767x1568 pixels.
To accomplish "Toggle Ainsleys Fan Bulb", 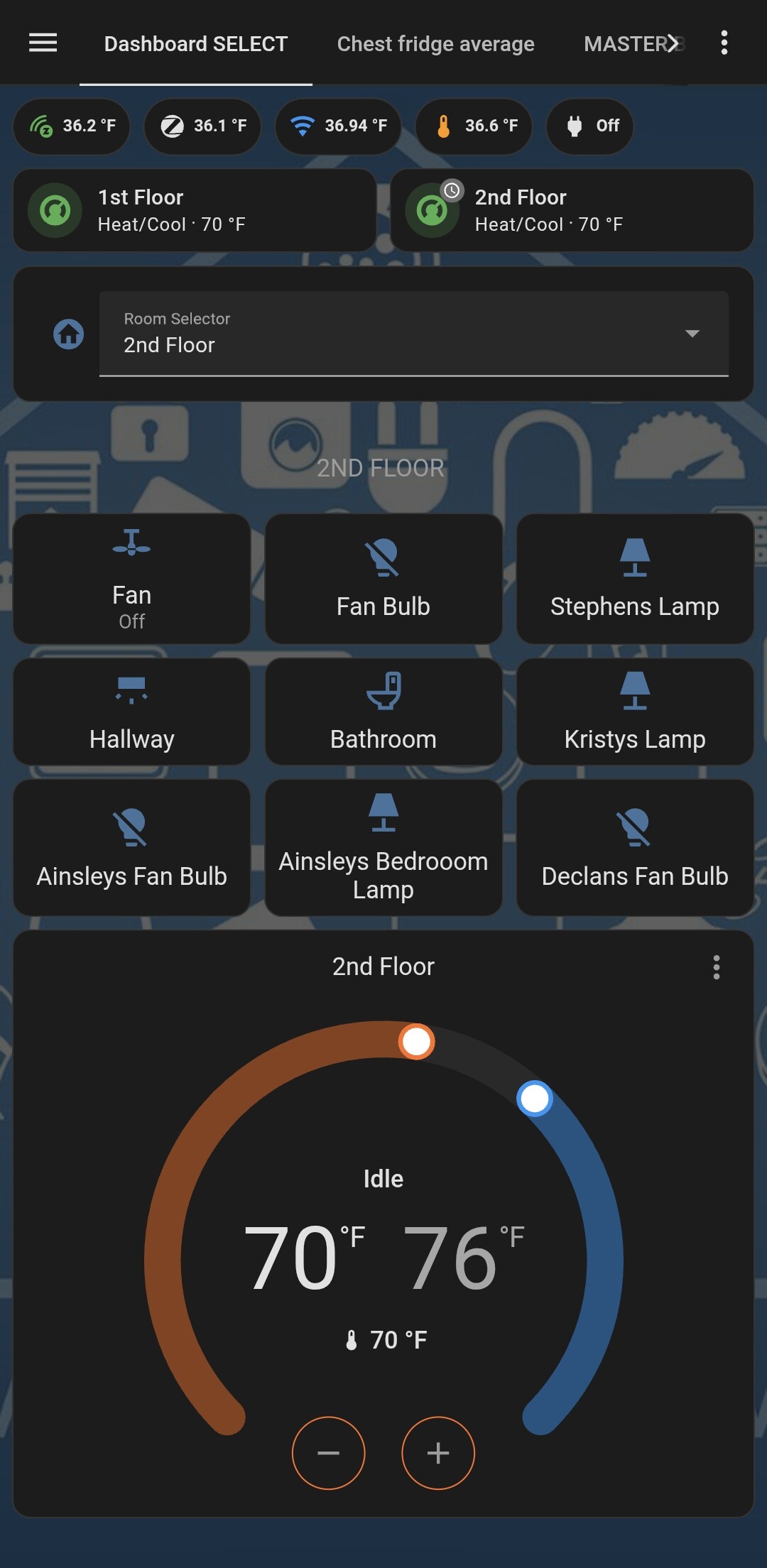I will (x=131, y=848).
